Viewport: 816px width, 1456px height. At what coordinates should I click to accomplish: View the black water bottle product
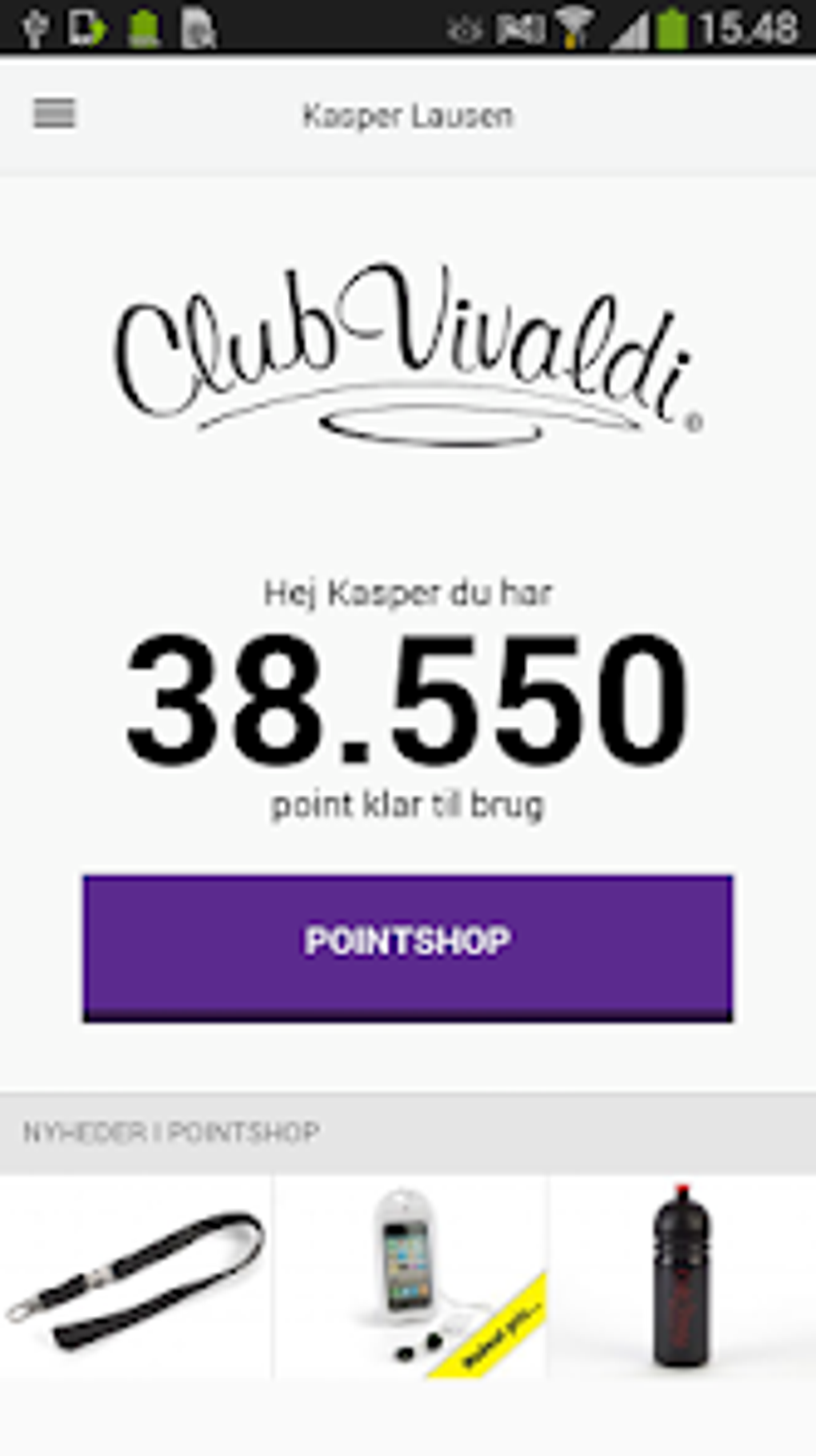click(x=682, y=1277)
